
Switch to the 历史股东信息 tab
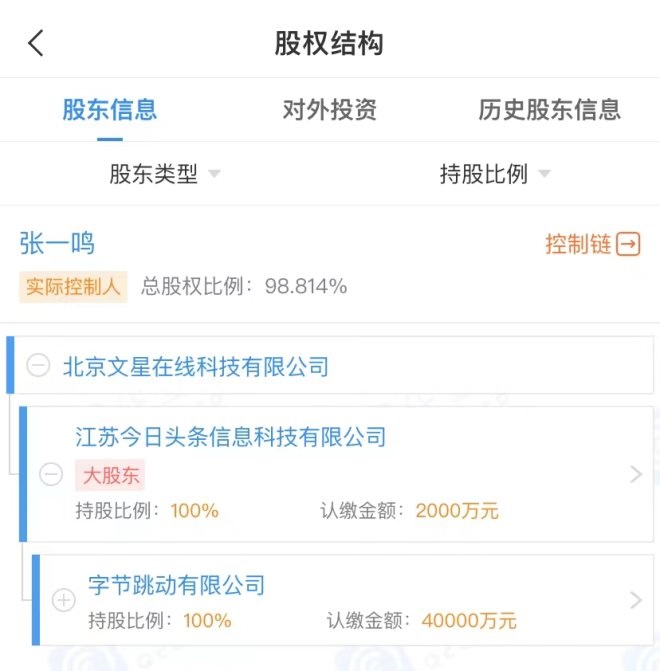click(x=549, y=110)
